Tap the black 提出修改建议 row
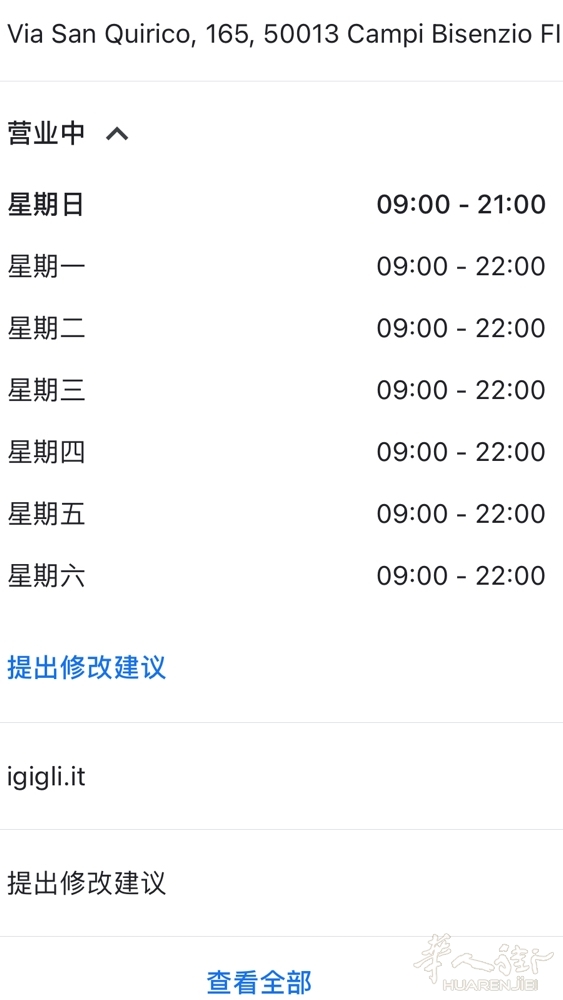Image resolution: width=563 pixels, height=1000 pixels. pos(281,883)
